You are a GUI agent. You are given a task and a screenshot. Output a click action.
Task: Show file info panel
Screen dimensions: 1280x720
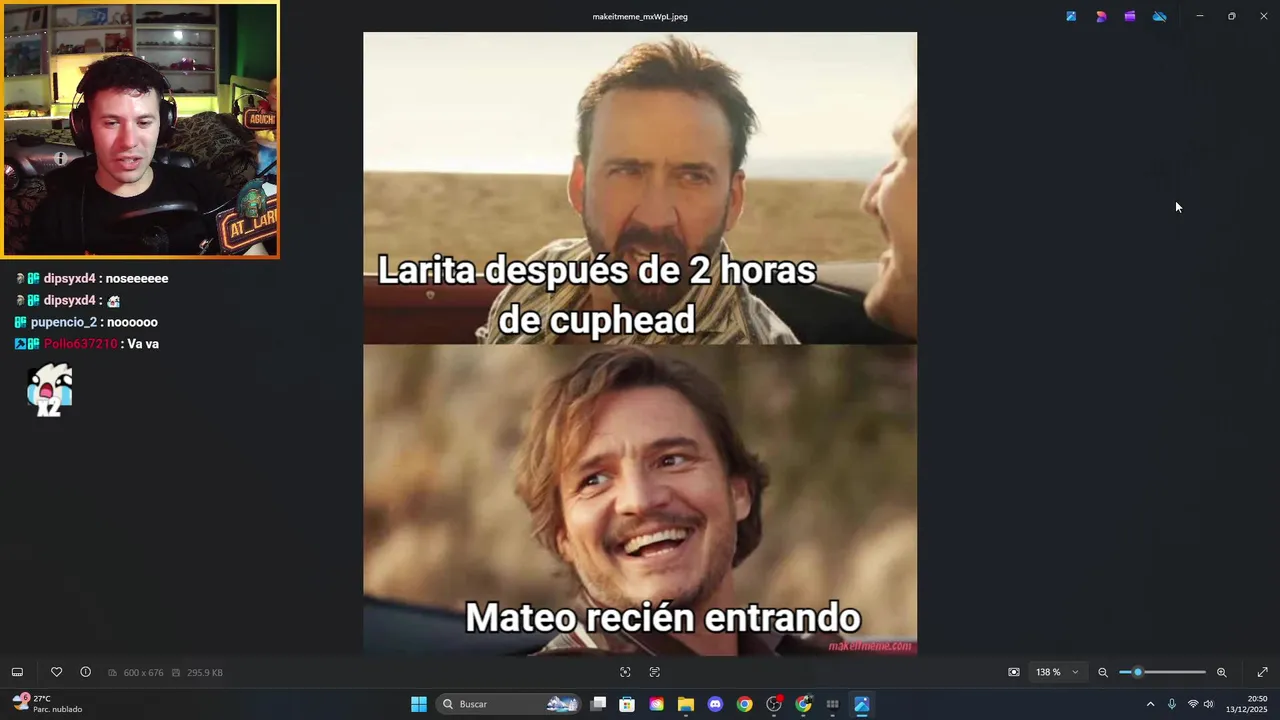[x=85, y=672]
